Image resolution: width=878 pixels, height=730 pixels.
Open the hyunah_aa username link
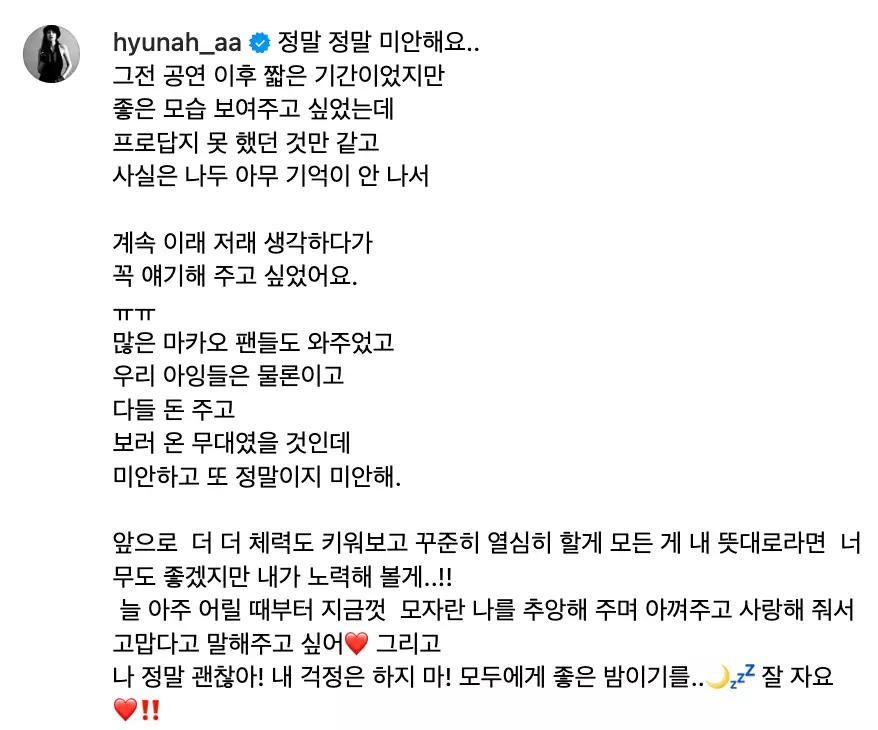click(178, 43)
